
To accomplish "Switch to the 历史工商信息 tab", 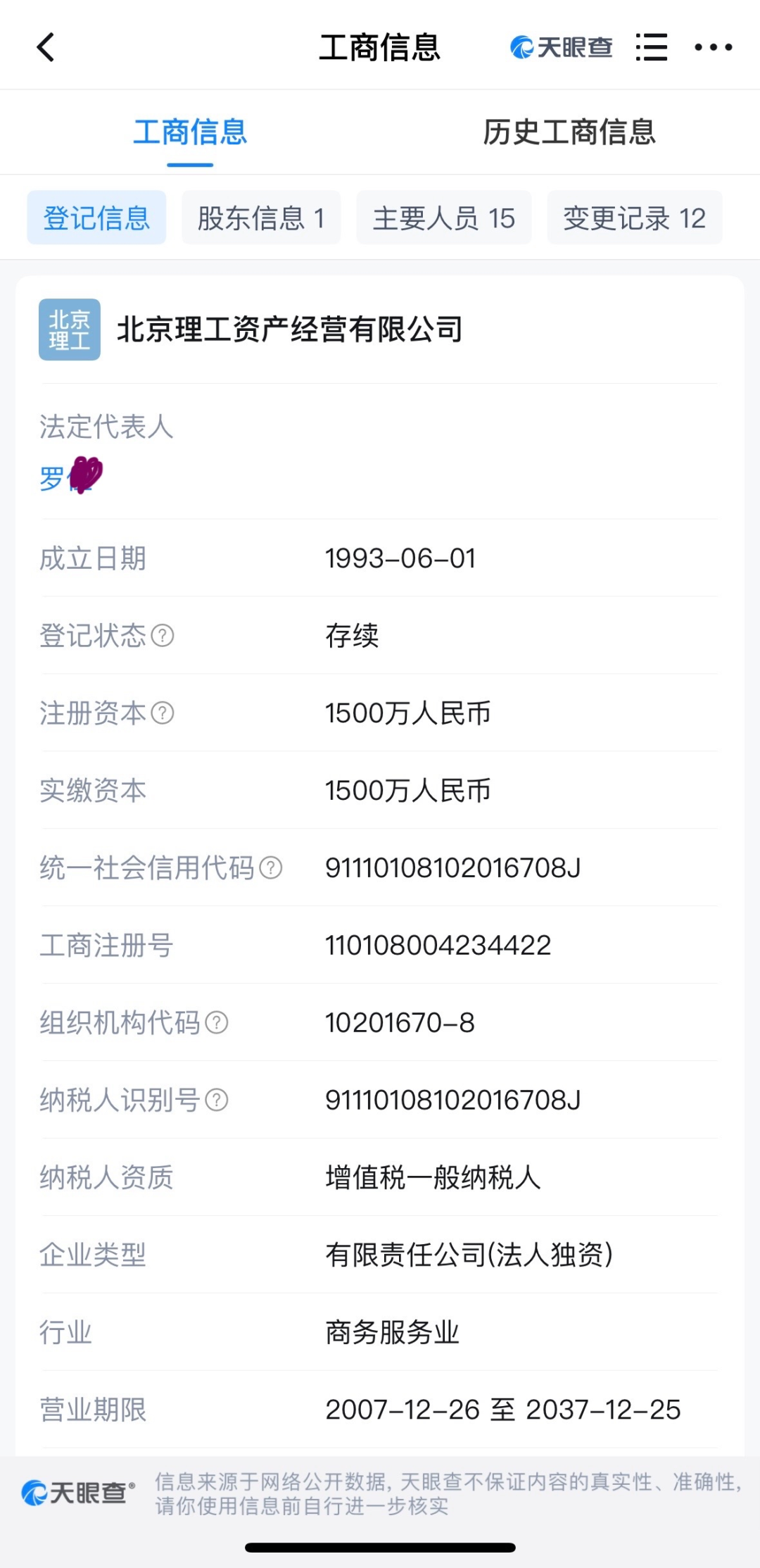I will 569,132.
